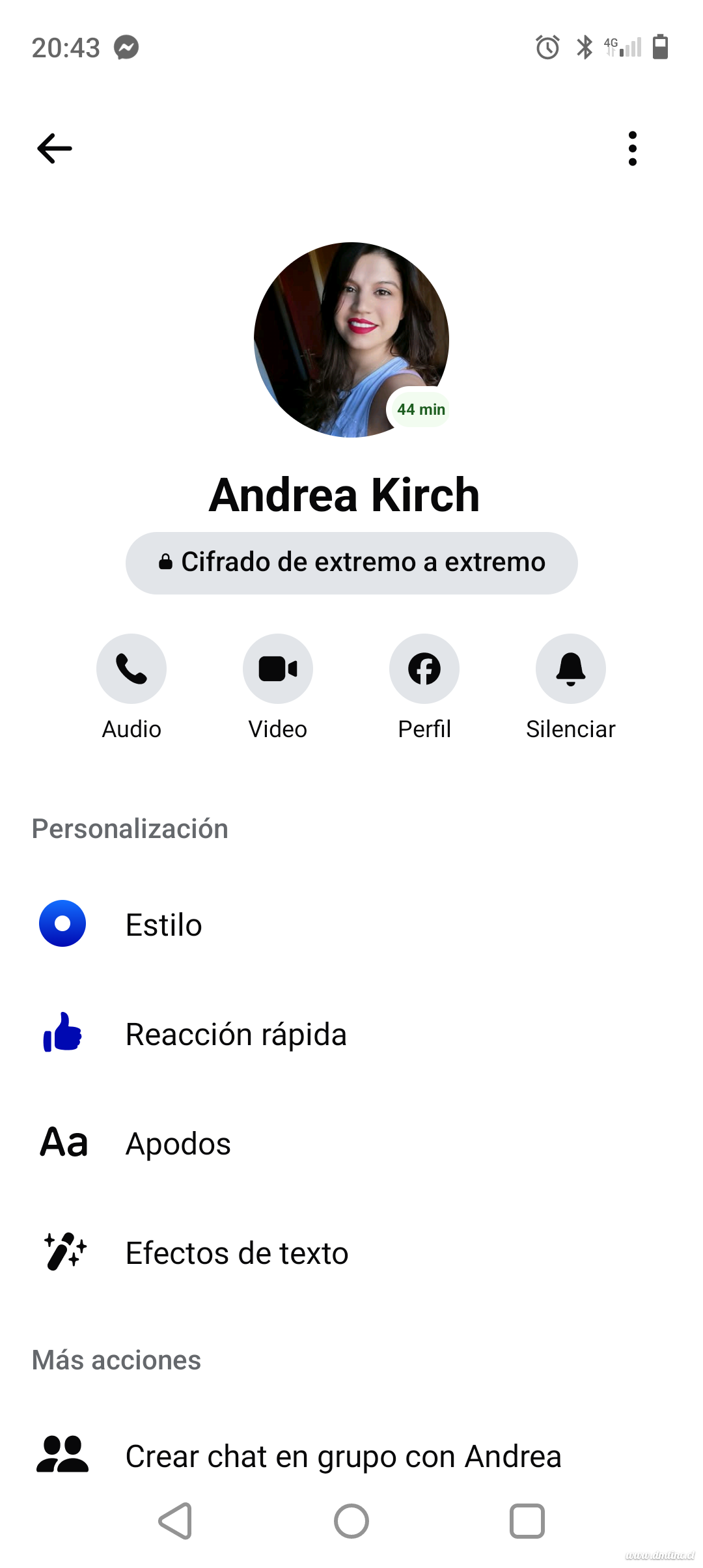Change the Reacción rápida
Viewport: 703px width, 1568px height.
coord(351,1033)
